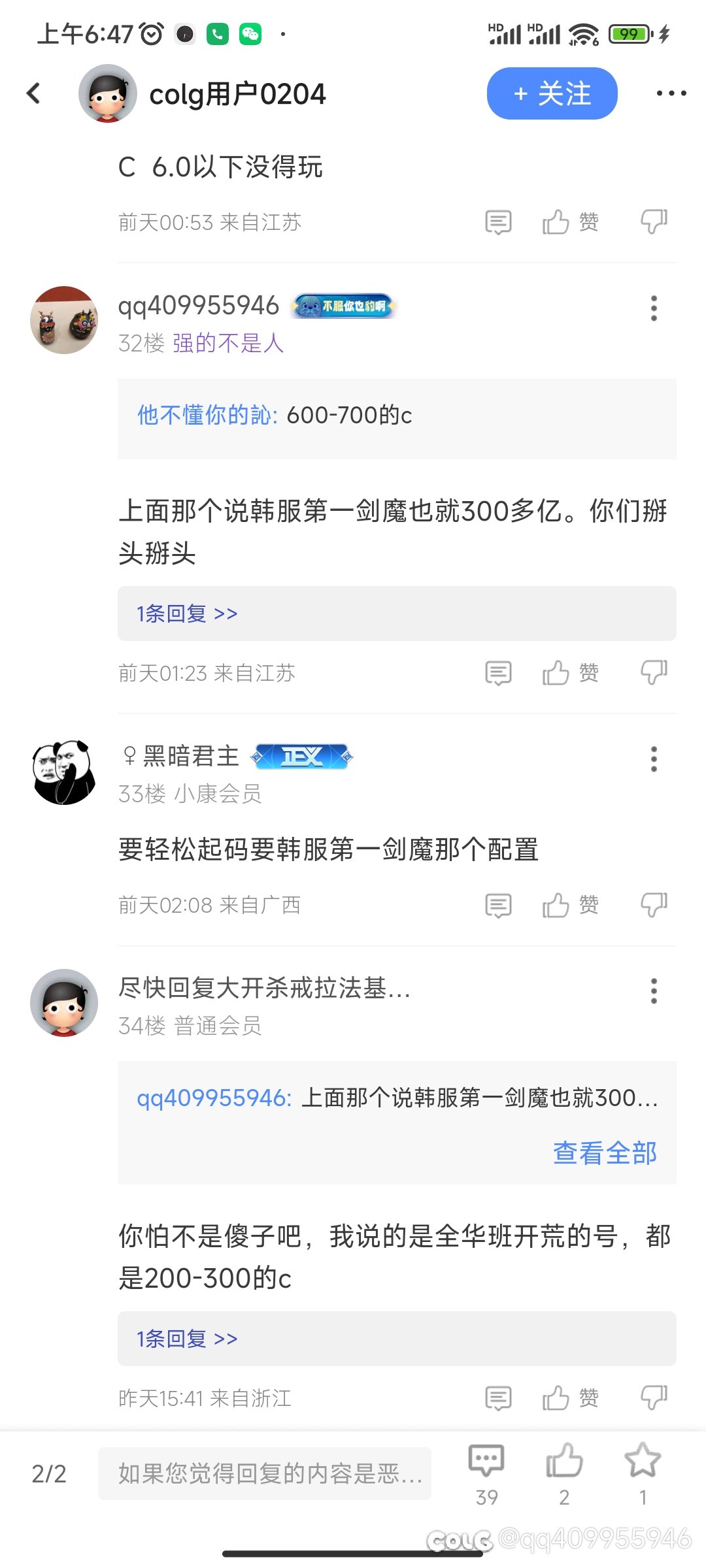Like the comment posted 前天01:23
This screenshot has width=706, height=1568.
[x=570, y=673]
